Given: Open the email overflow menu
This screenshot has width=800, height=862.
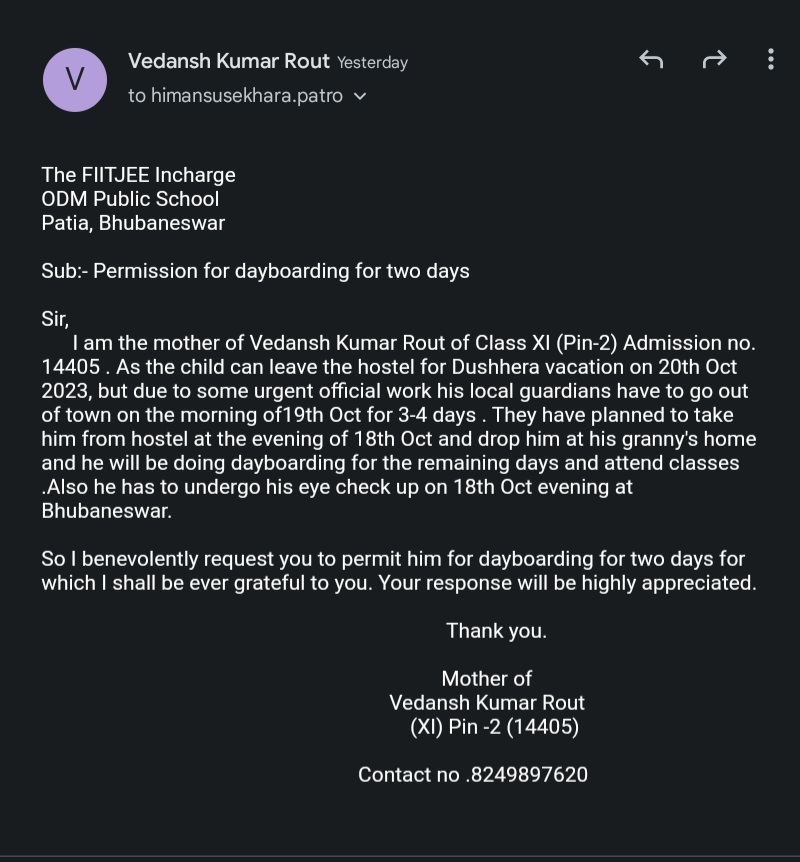Looking at the screenshot, I should tap(770, 59).
